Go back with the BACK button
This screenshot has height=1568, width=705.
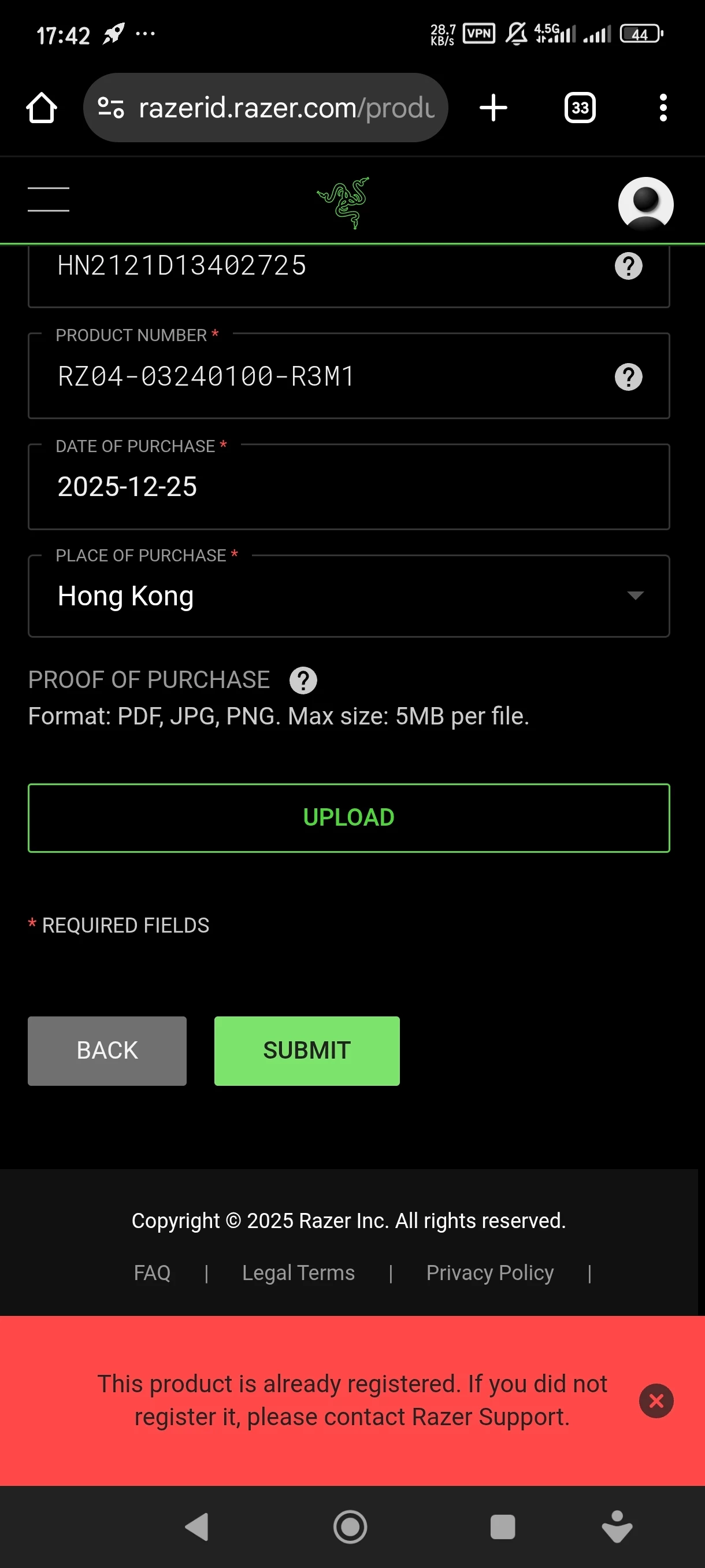107,1051
